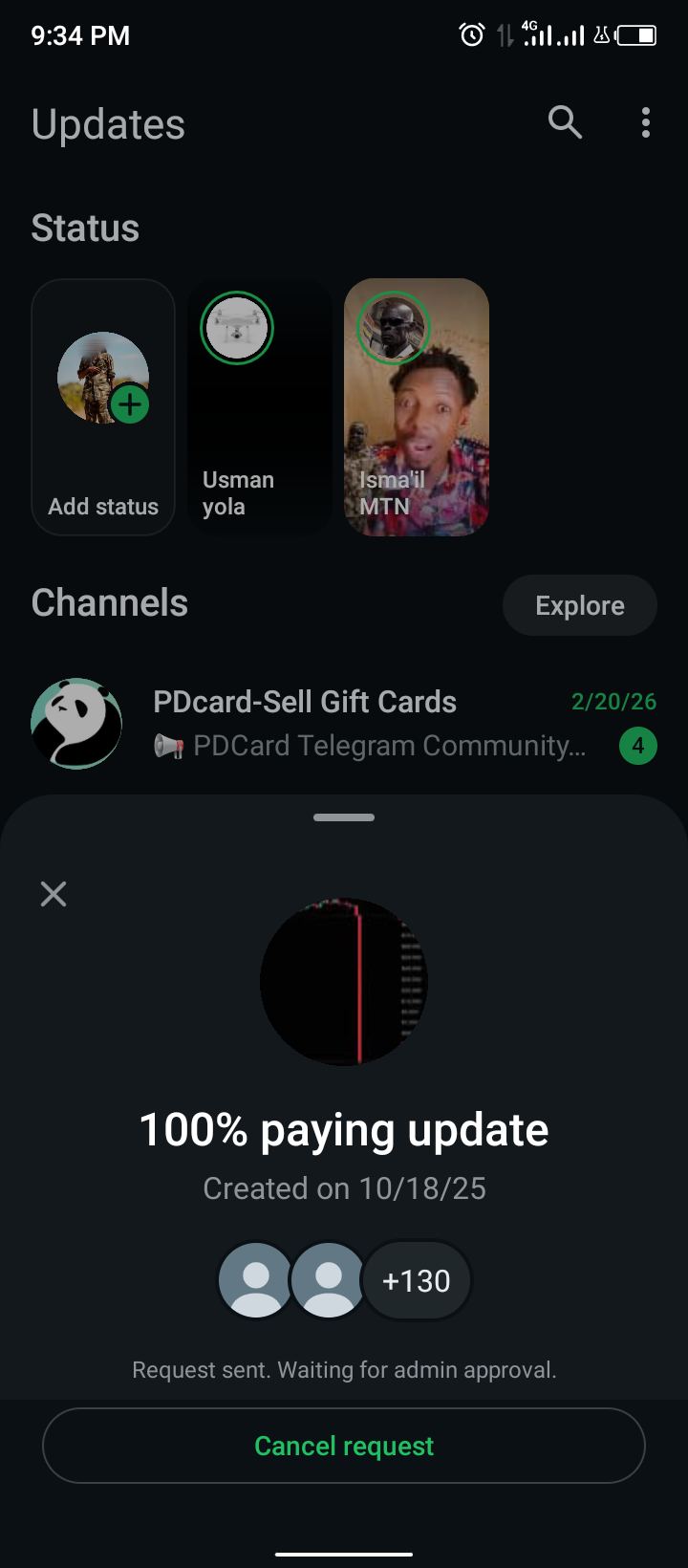Open search in Updates
This screenshot has height=1568, width=688.
click(x=565, y=122)
